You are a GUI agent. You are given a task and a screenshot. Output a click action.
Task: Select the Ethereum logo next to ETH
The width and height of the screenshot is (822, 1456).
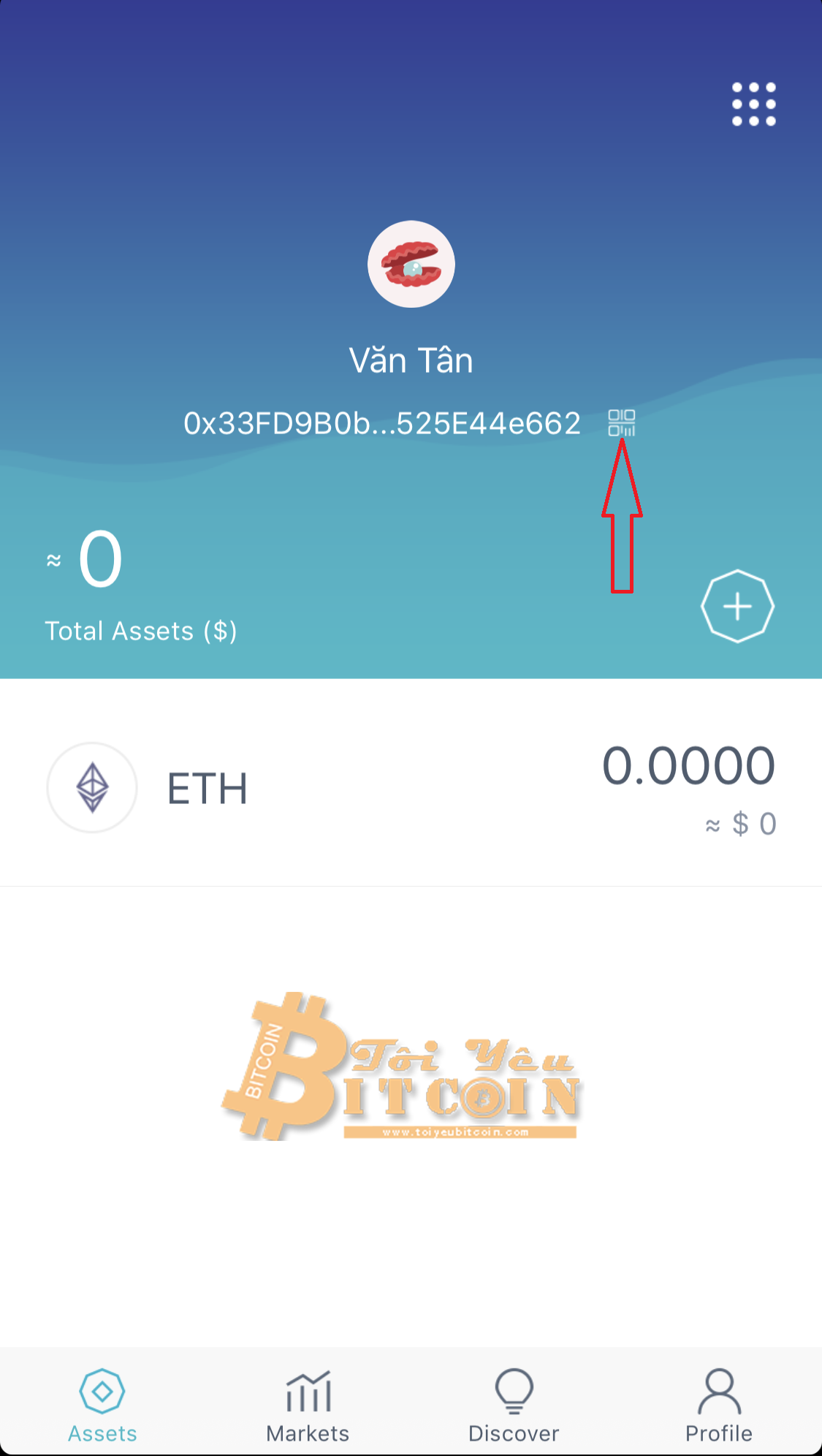pos(91,788)
